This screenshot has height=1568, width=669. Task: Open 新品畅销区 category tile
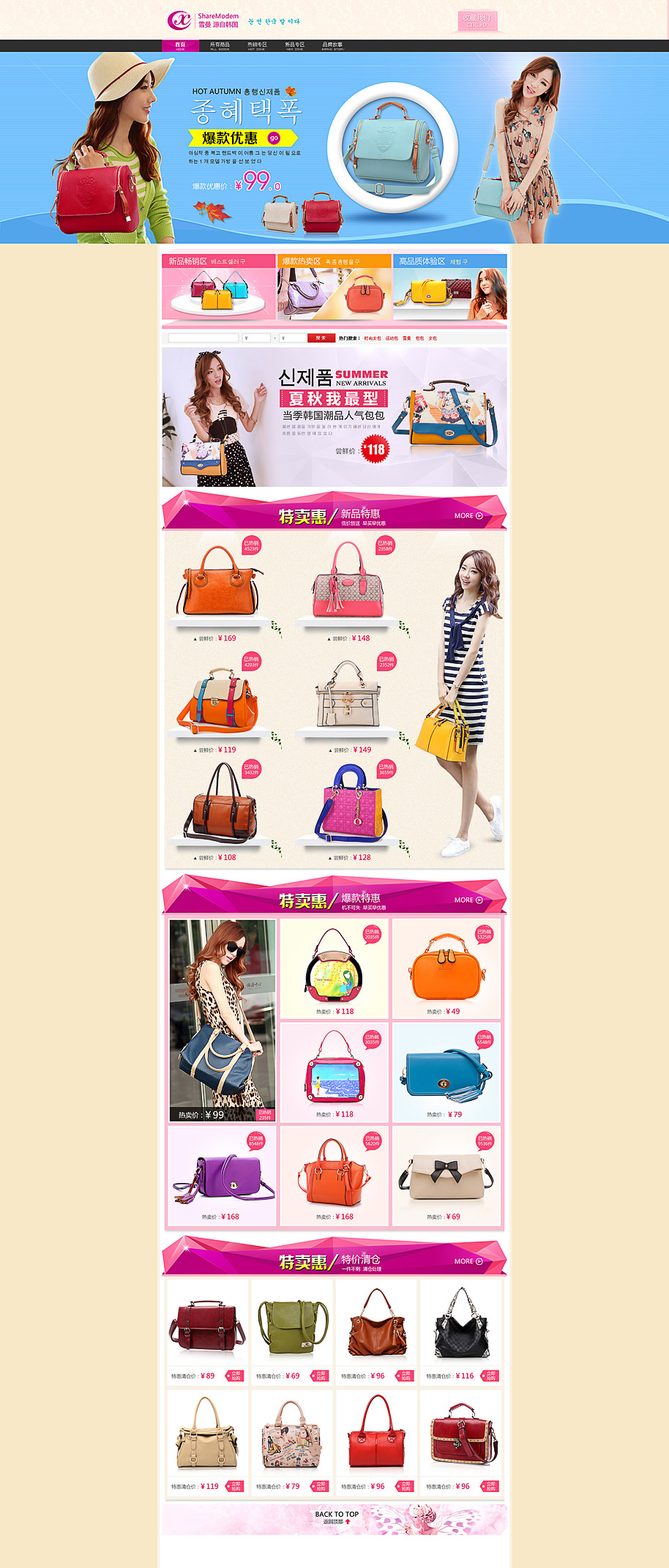(219, 287)
